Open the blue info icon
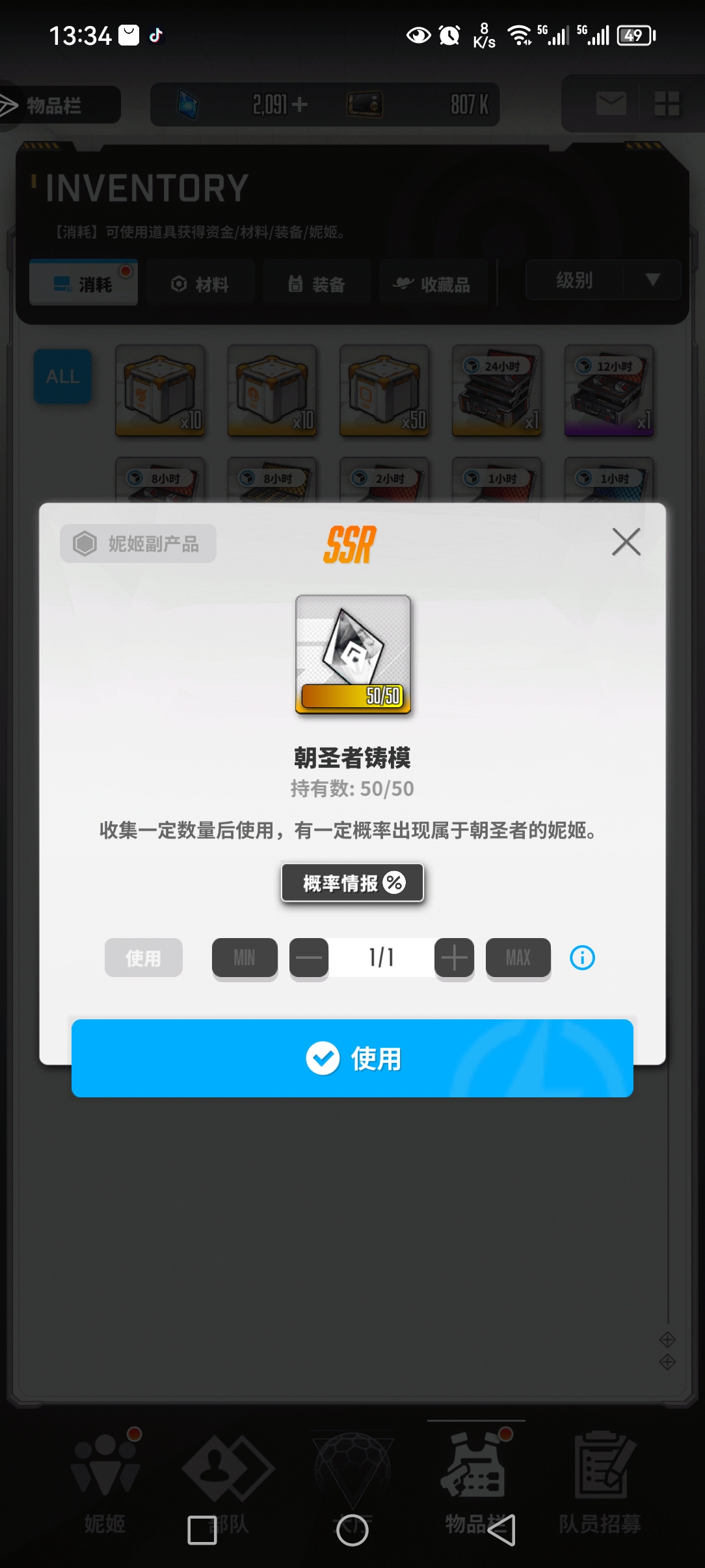 click(582, 958)
